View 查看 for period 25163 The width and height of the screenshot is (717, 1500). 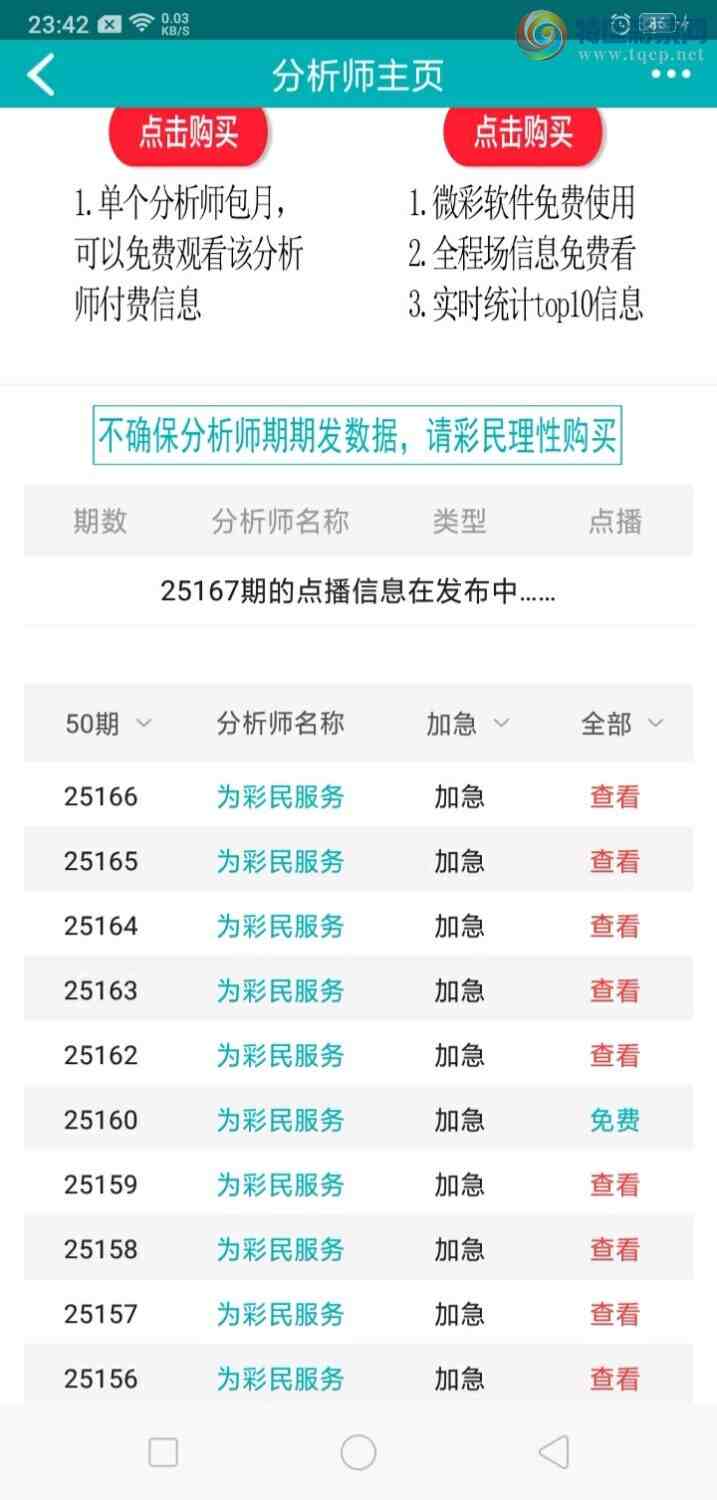tap(614, 991)
